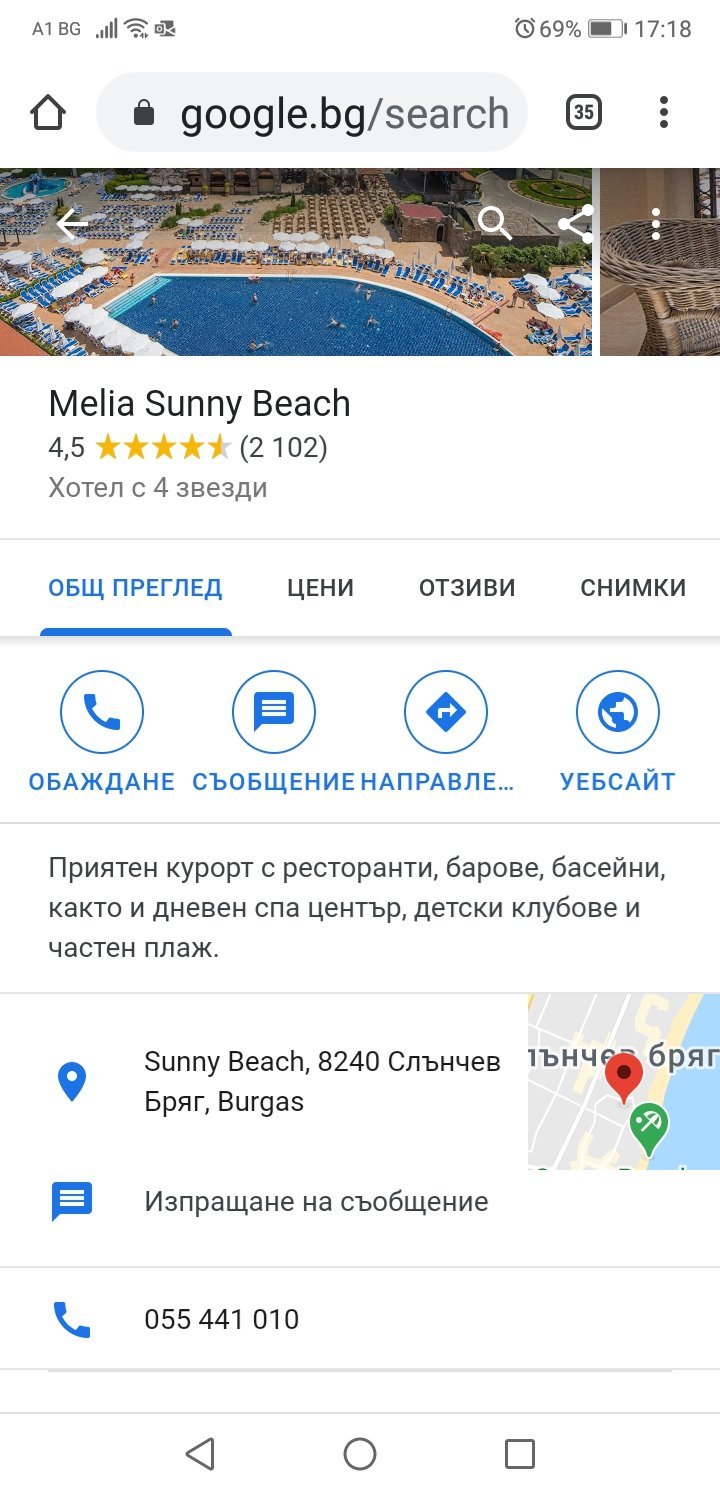Open the Изпращане на съобщение row

click(x=316, y=1201)
